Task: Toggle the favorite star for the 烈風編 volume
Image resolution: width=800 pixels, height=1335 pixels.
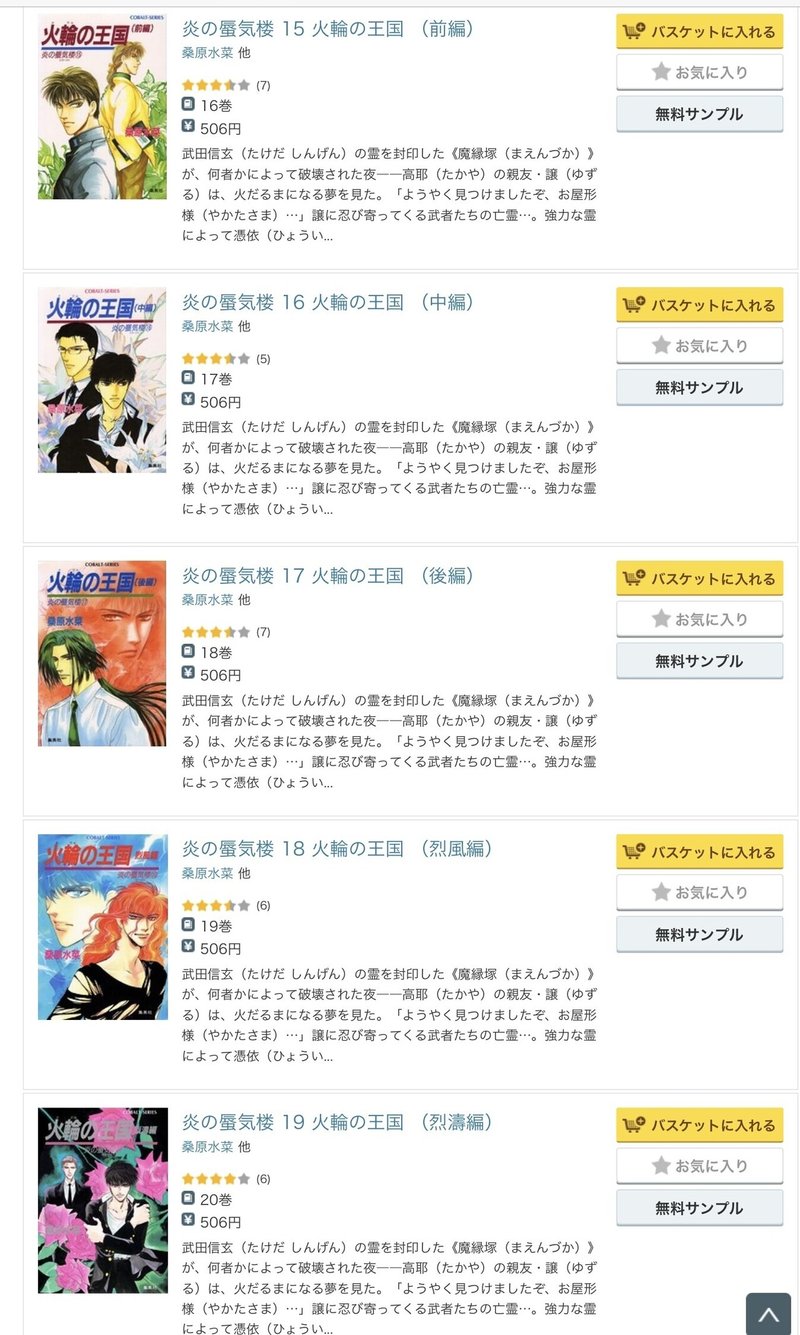Action: (x=698, y=892)
